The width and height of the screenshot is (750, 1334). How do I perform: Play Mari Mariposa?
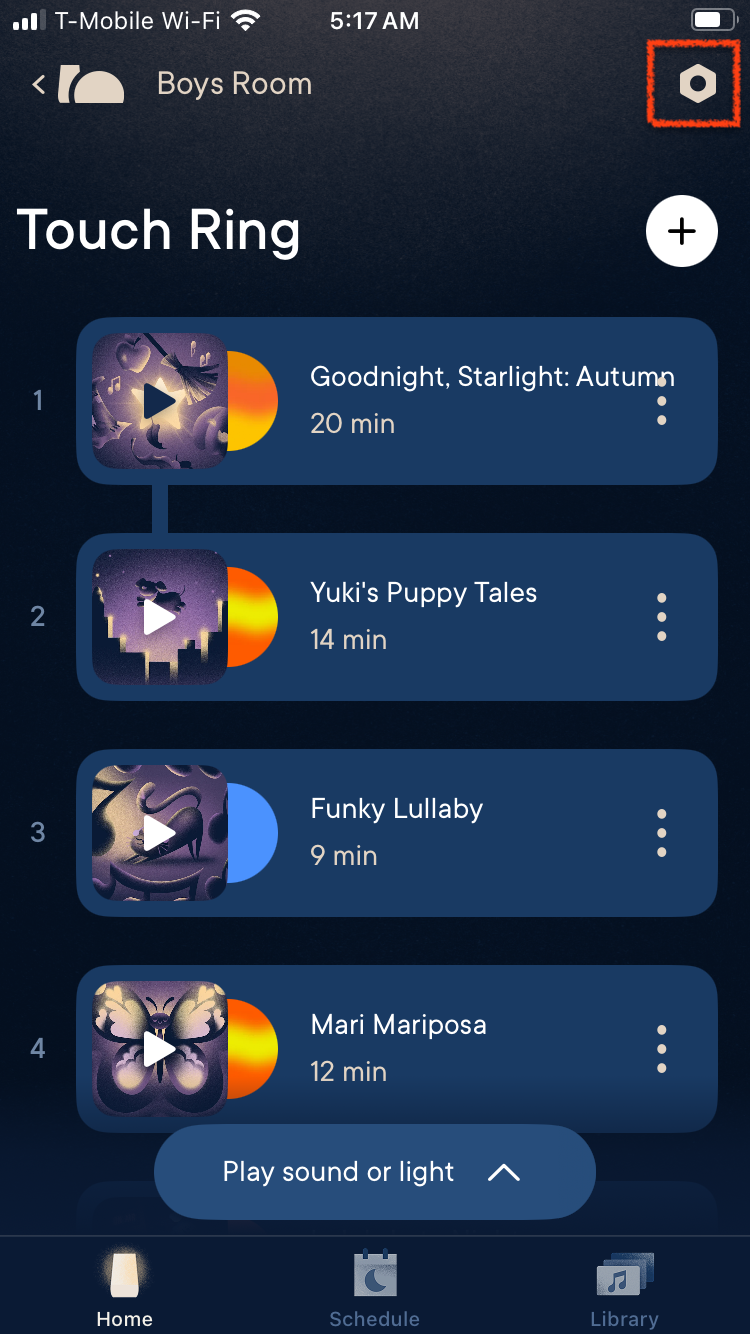click(x=159, y=1049)
